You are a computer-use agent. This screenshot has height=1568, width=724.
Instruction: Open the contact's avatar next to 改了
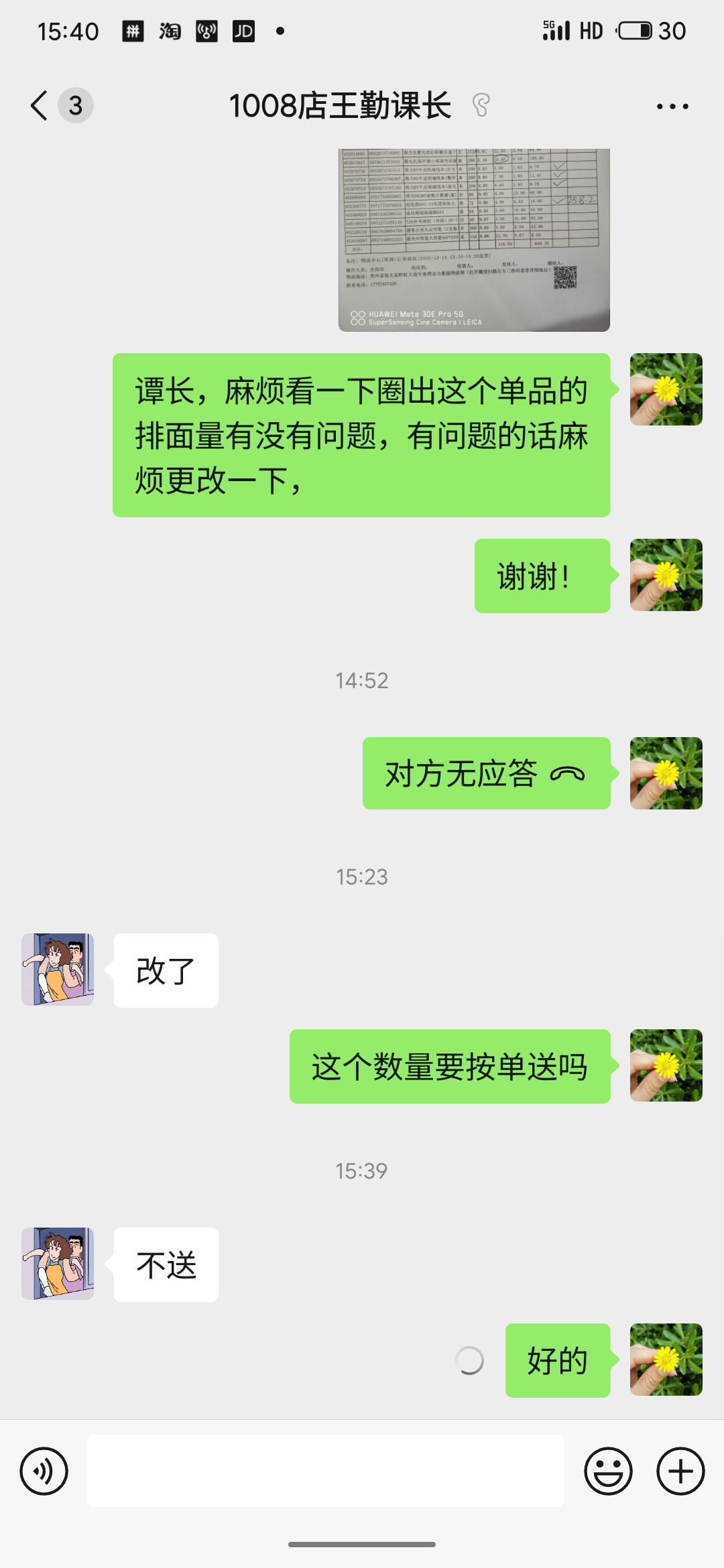pyautogui.click(x=58, y=970)
